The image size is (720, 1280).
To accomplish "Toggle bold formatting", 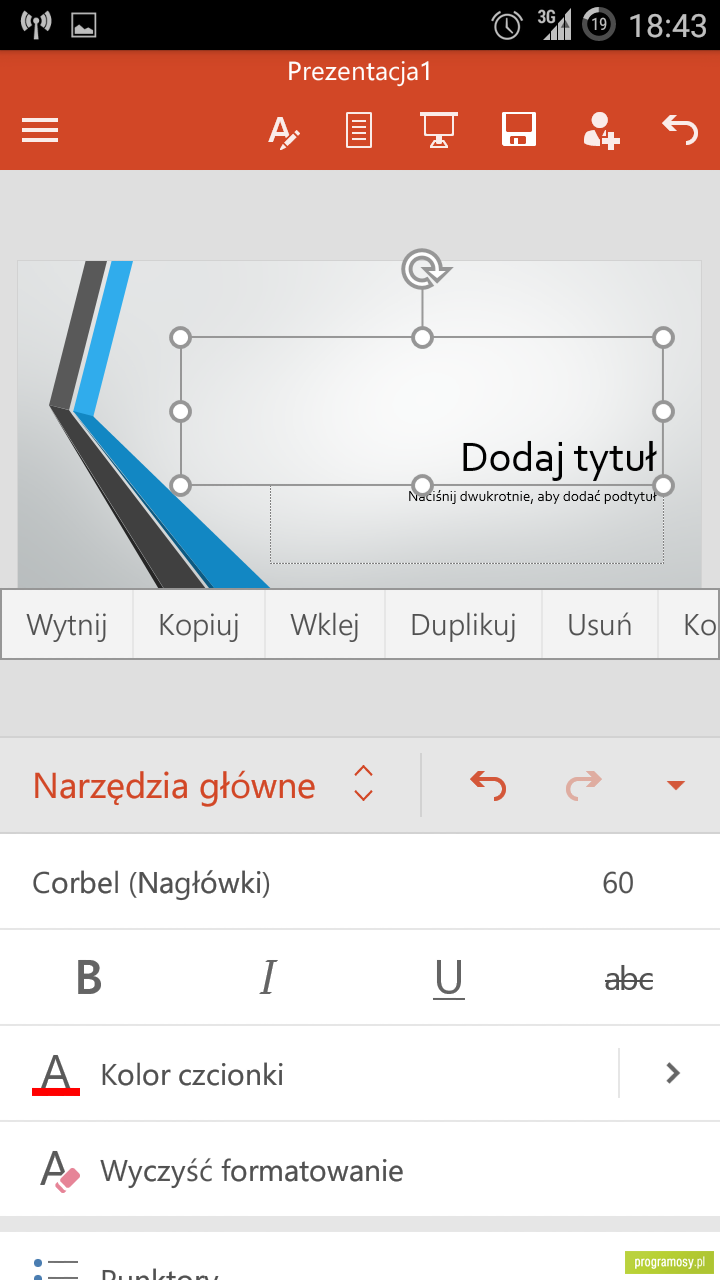I will point(89,978).
